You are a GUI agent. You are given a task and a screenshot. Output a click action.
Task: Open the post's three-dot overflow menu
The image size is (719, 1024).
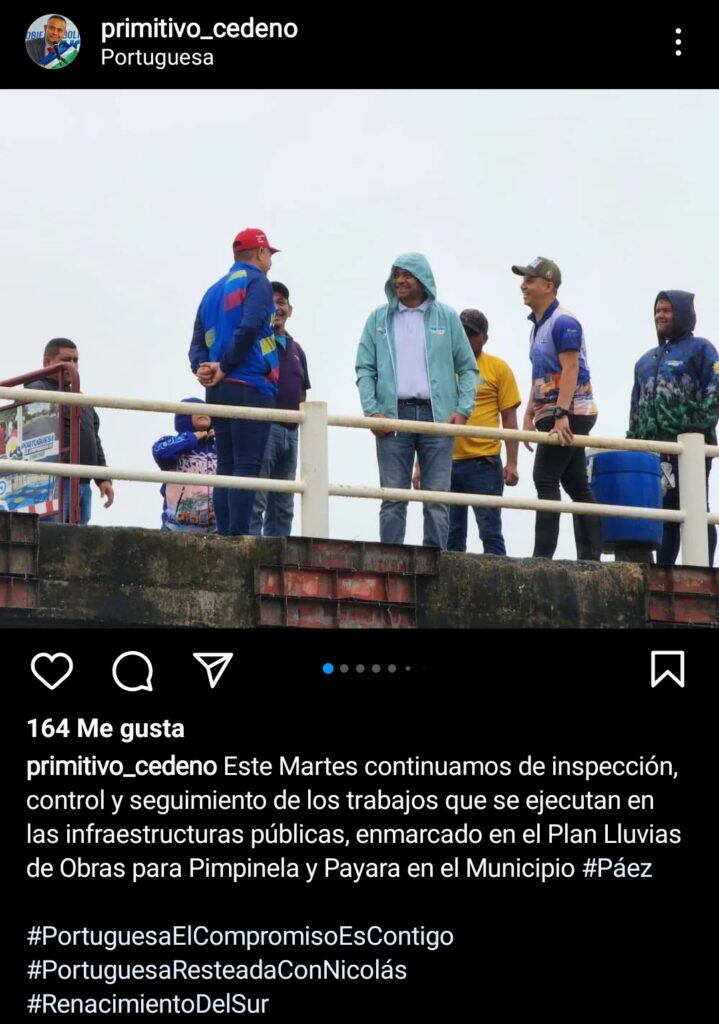678,41
